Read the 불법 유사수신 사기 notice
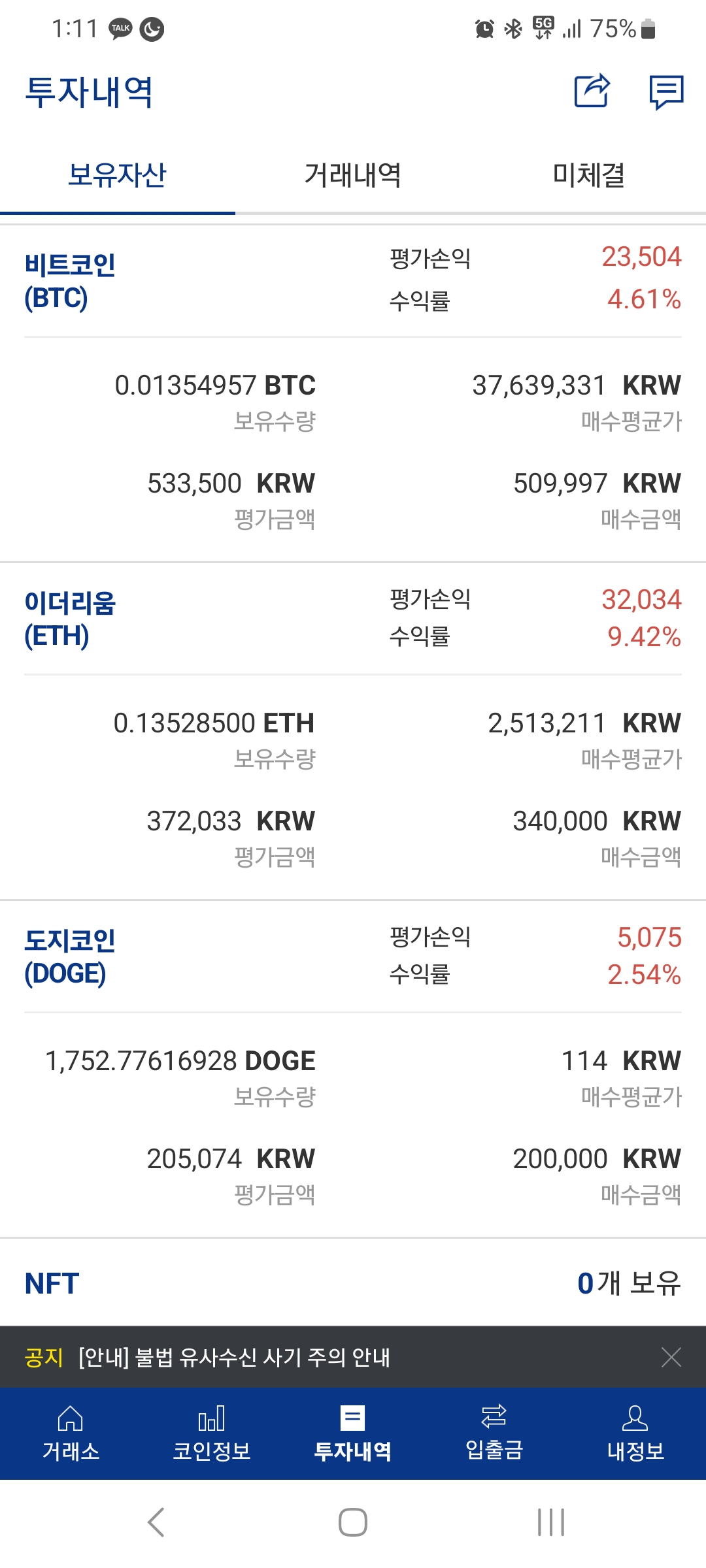Viewport: 706px width, 1568px height. (234, 1358)
